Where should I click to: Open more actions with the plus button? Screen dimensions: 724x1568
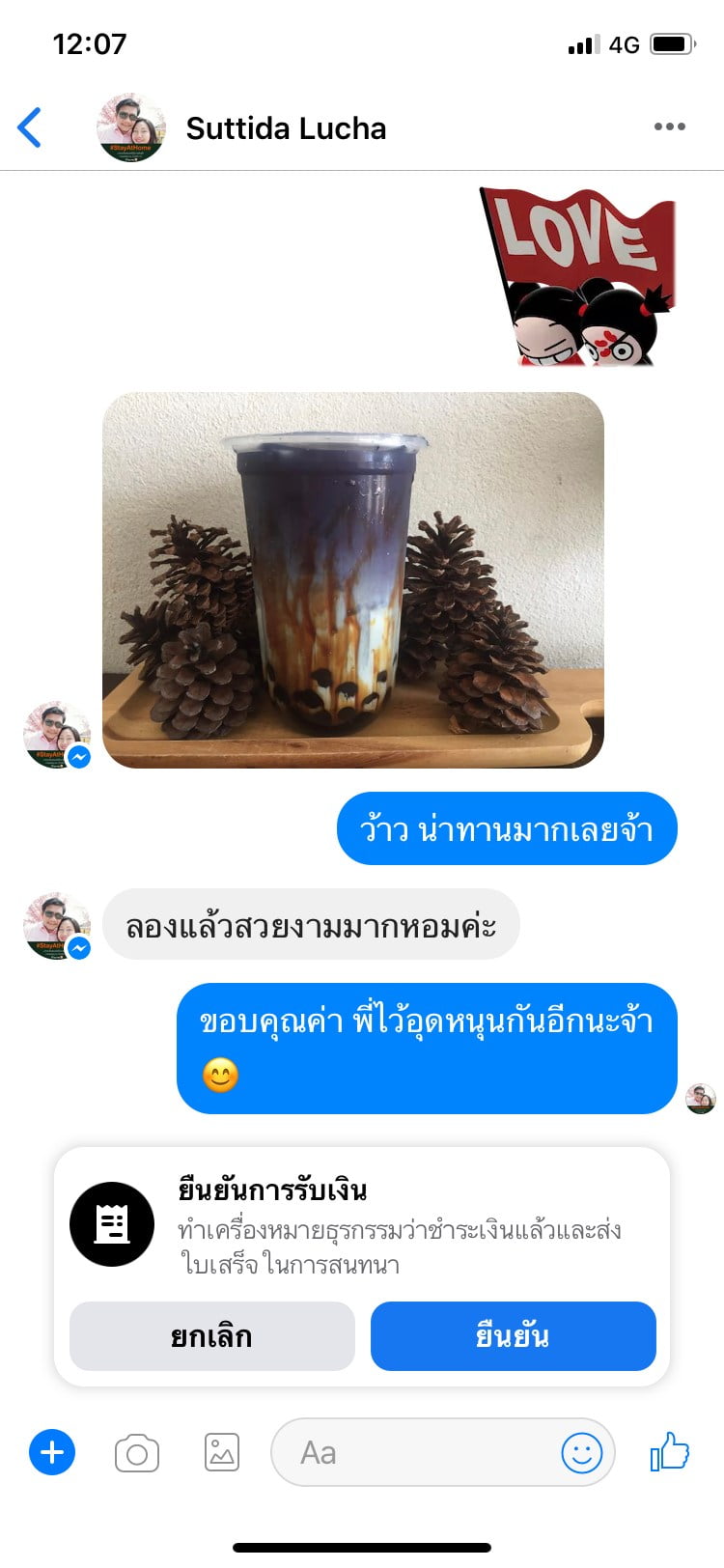pos(52,1452)
